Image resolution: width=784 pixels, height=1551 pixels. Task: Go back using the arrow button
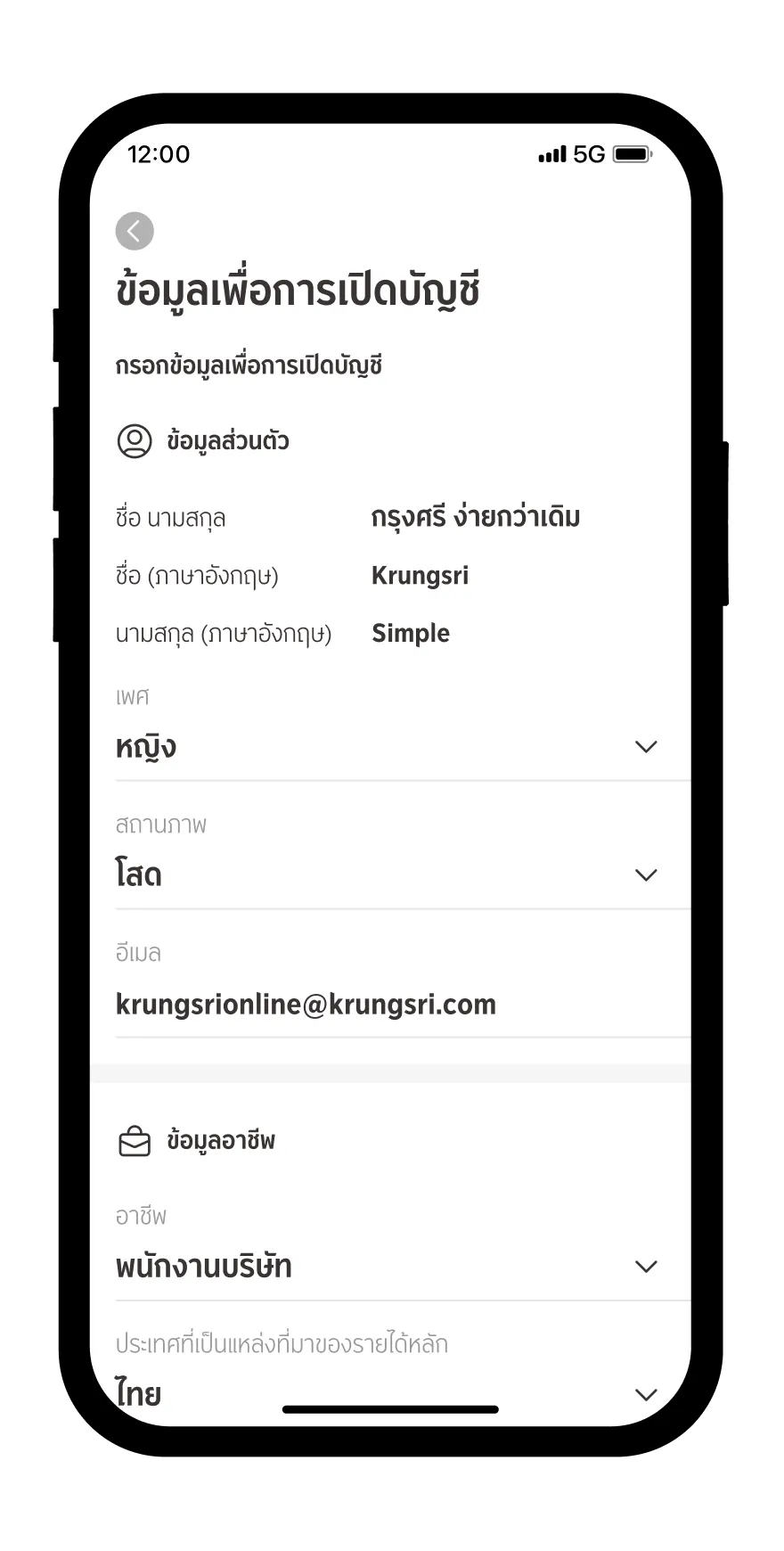point(135,232)
